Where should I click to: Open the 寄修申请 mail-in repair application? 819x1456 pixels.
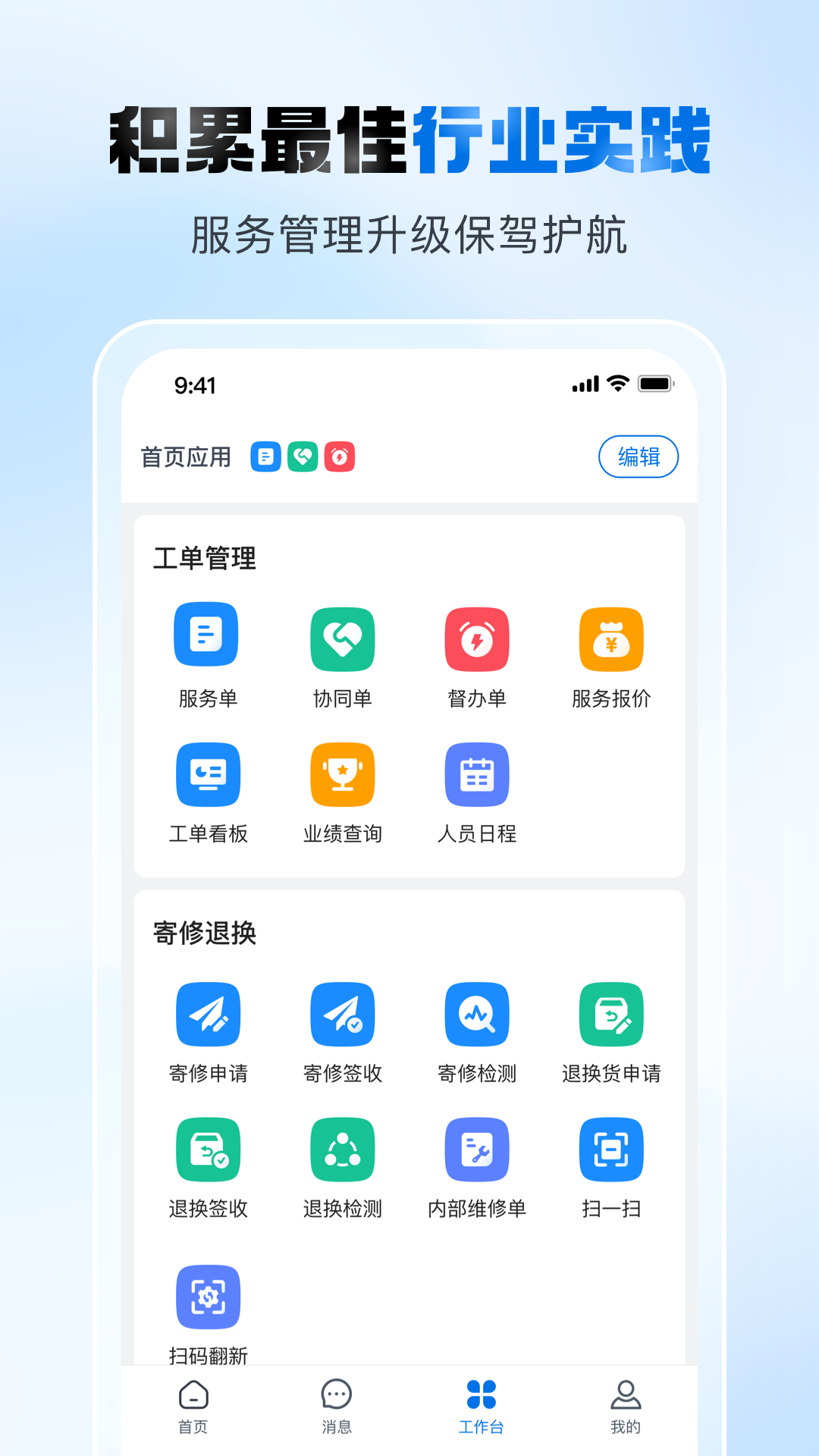pos(208,1014)
